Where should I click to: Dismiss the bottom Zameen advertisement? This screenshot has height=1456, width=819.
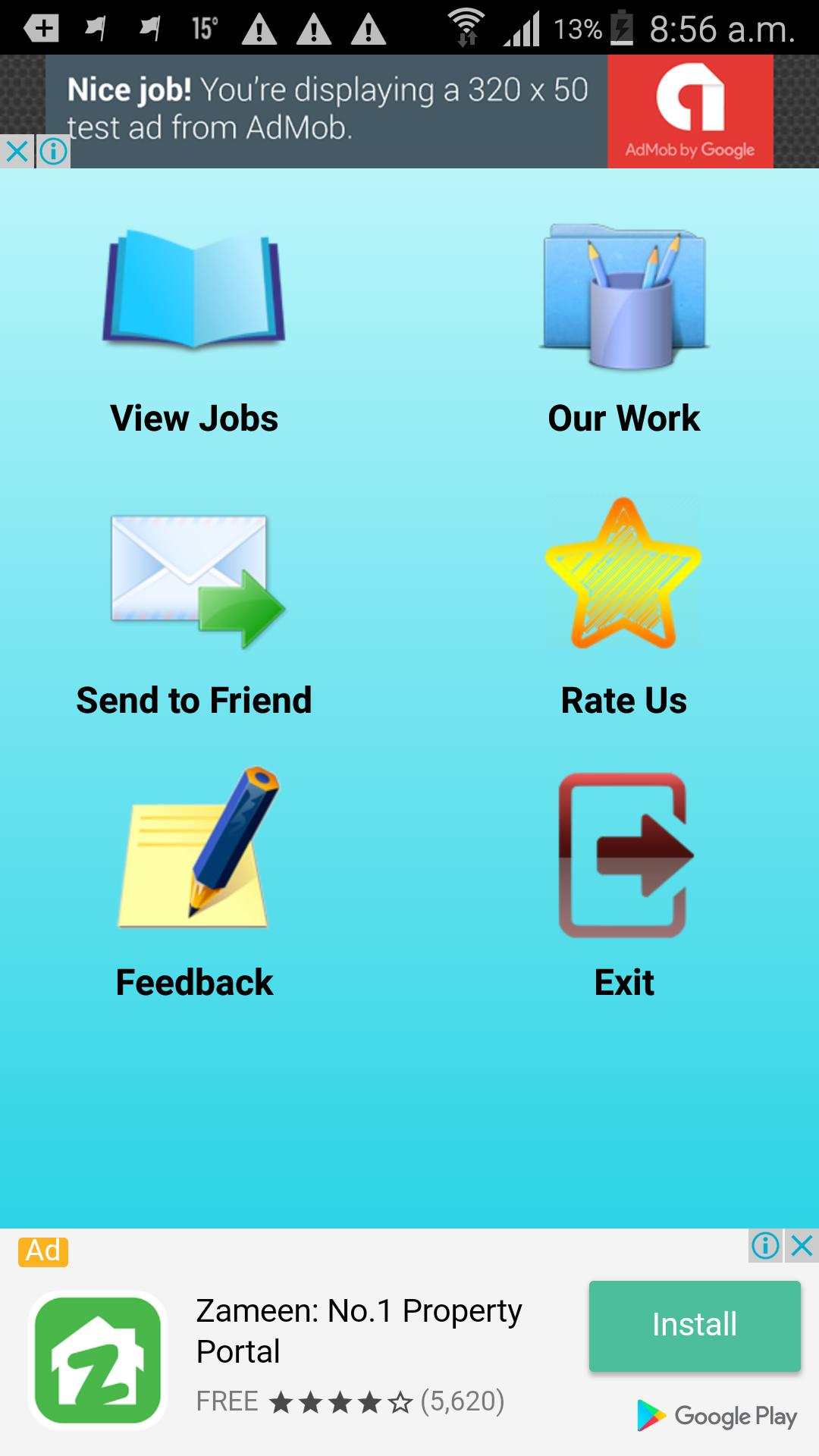tap(802, 1245)
